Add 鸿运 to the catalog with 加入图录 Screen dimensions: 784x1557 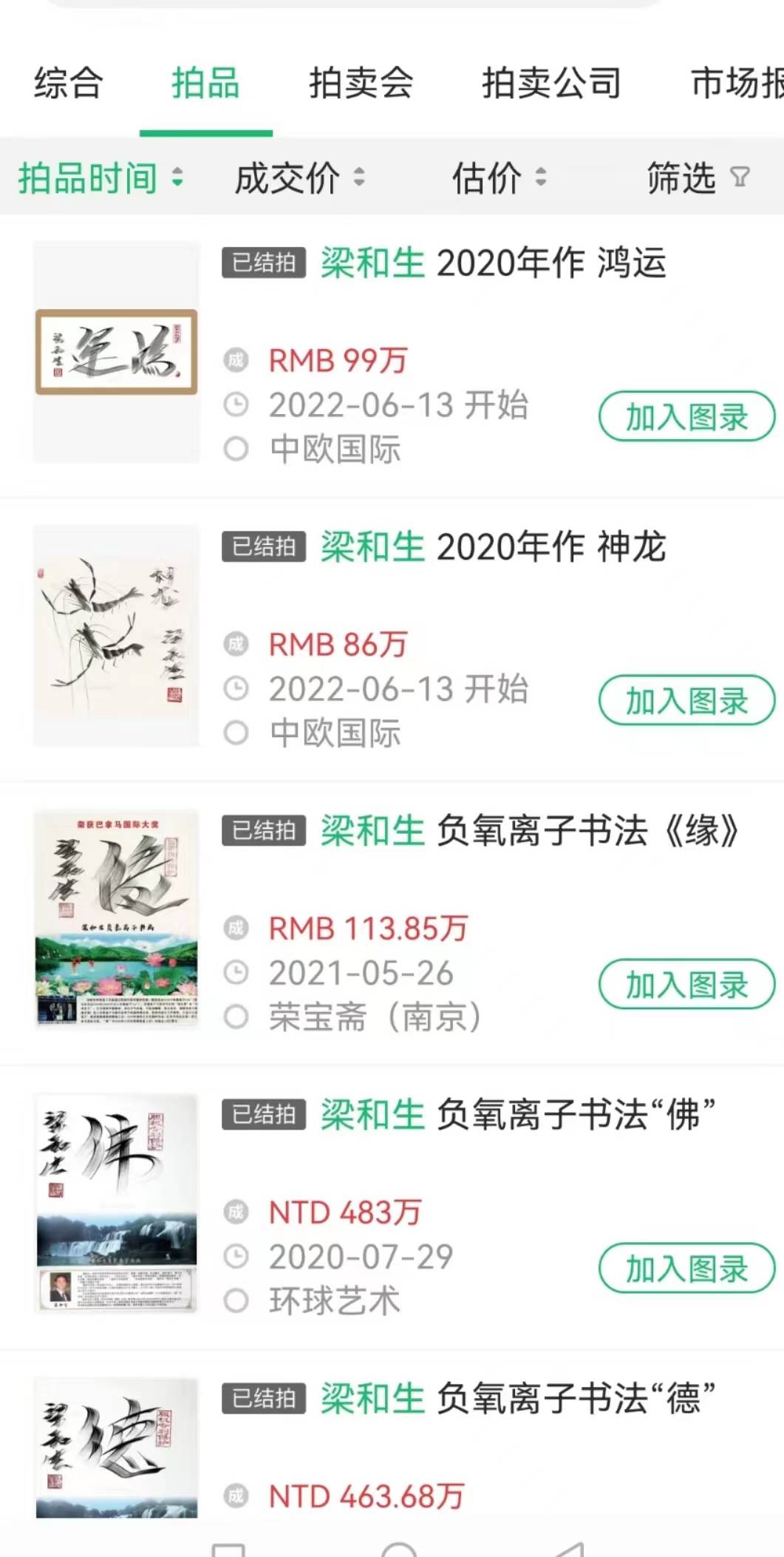coord(686,417)
